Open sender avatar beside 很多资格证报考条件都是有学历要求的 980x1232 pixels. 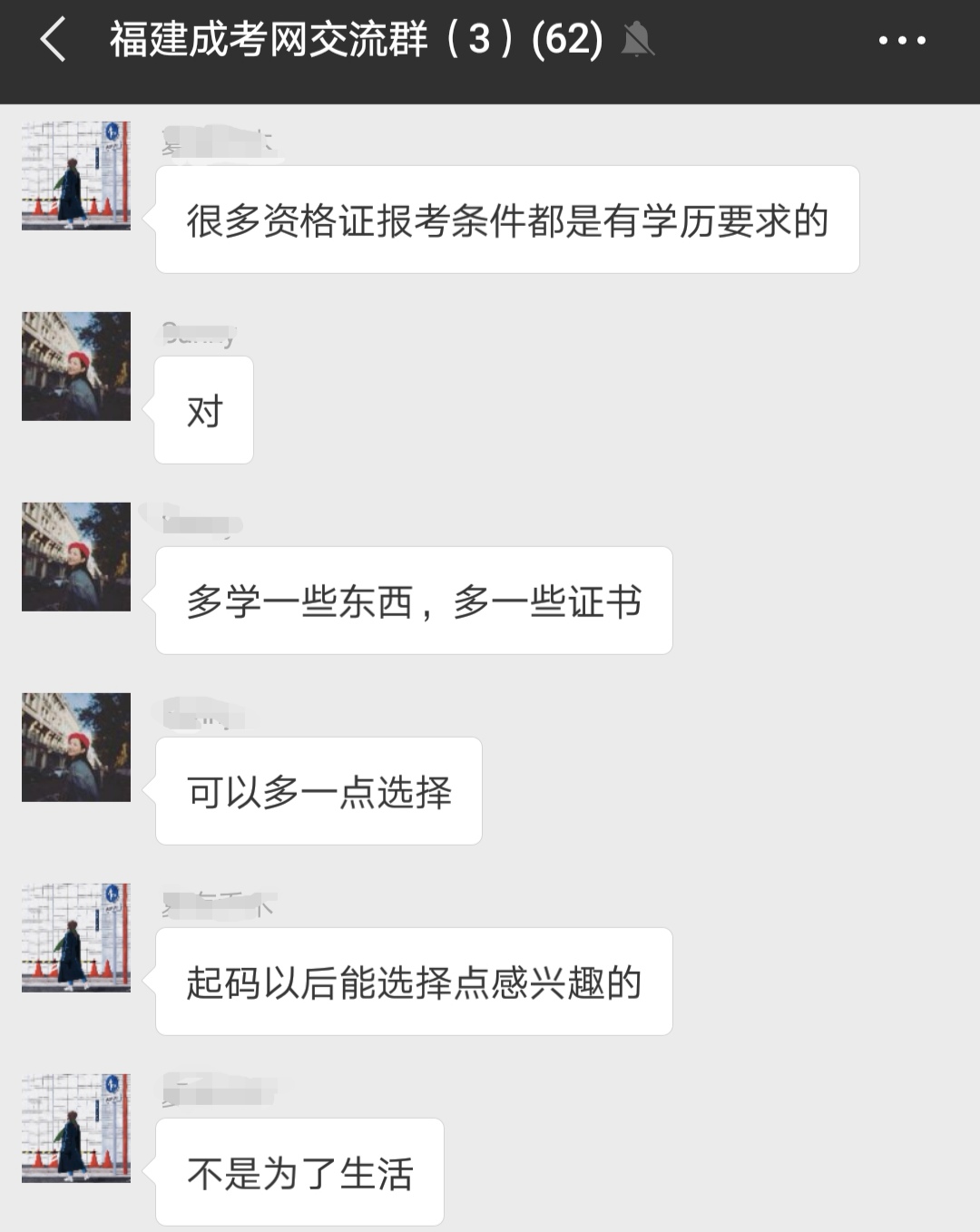pos(76,176)
